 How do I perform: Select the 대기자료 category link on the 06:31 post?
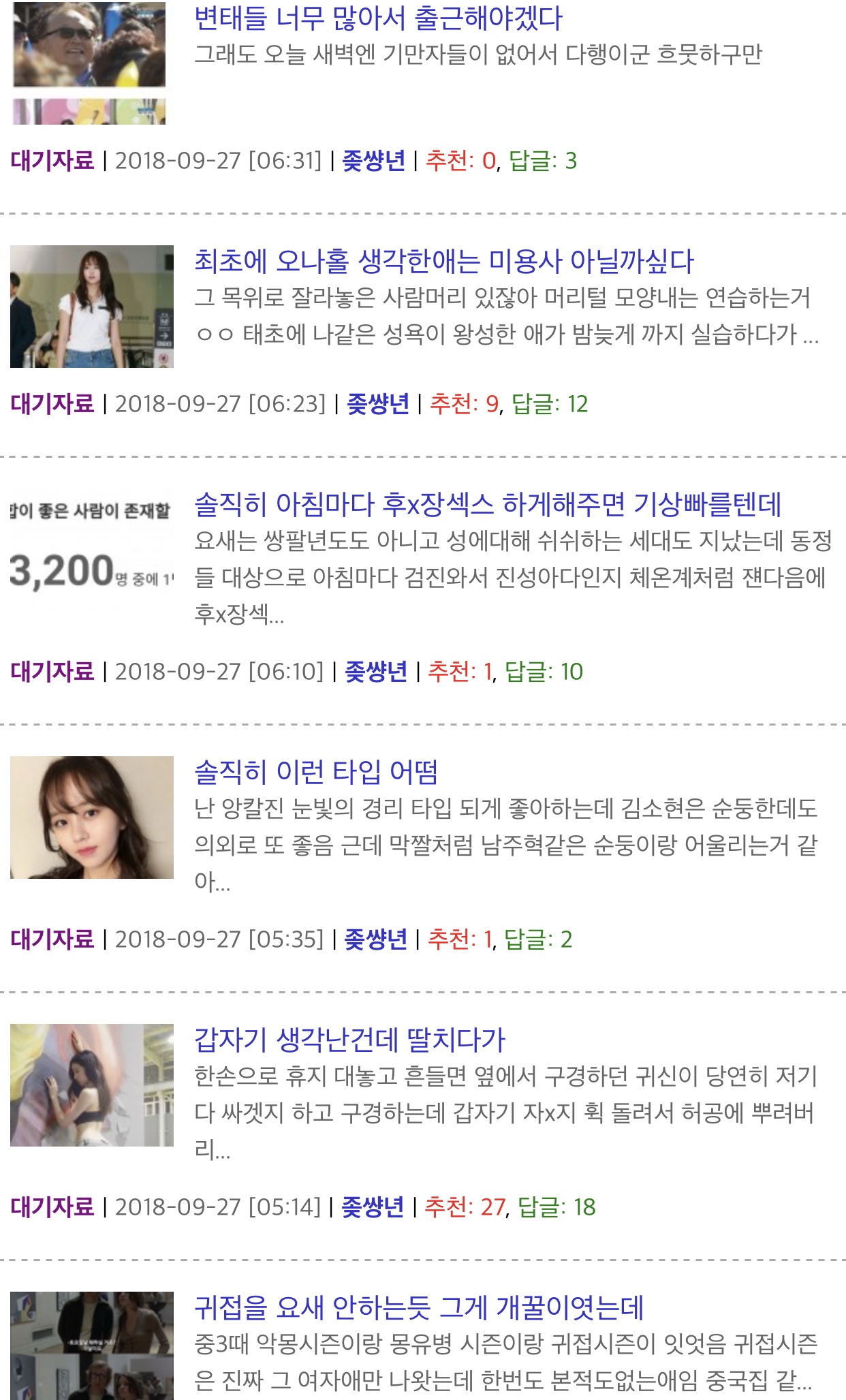coord(52,161)
